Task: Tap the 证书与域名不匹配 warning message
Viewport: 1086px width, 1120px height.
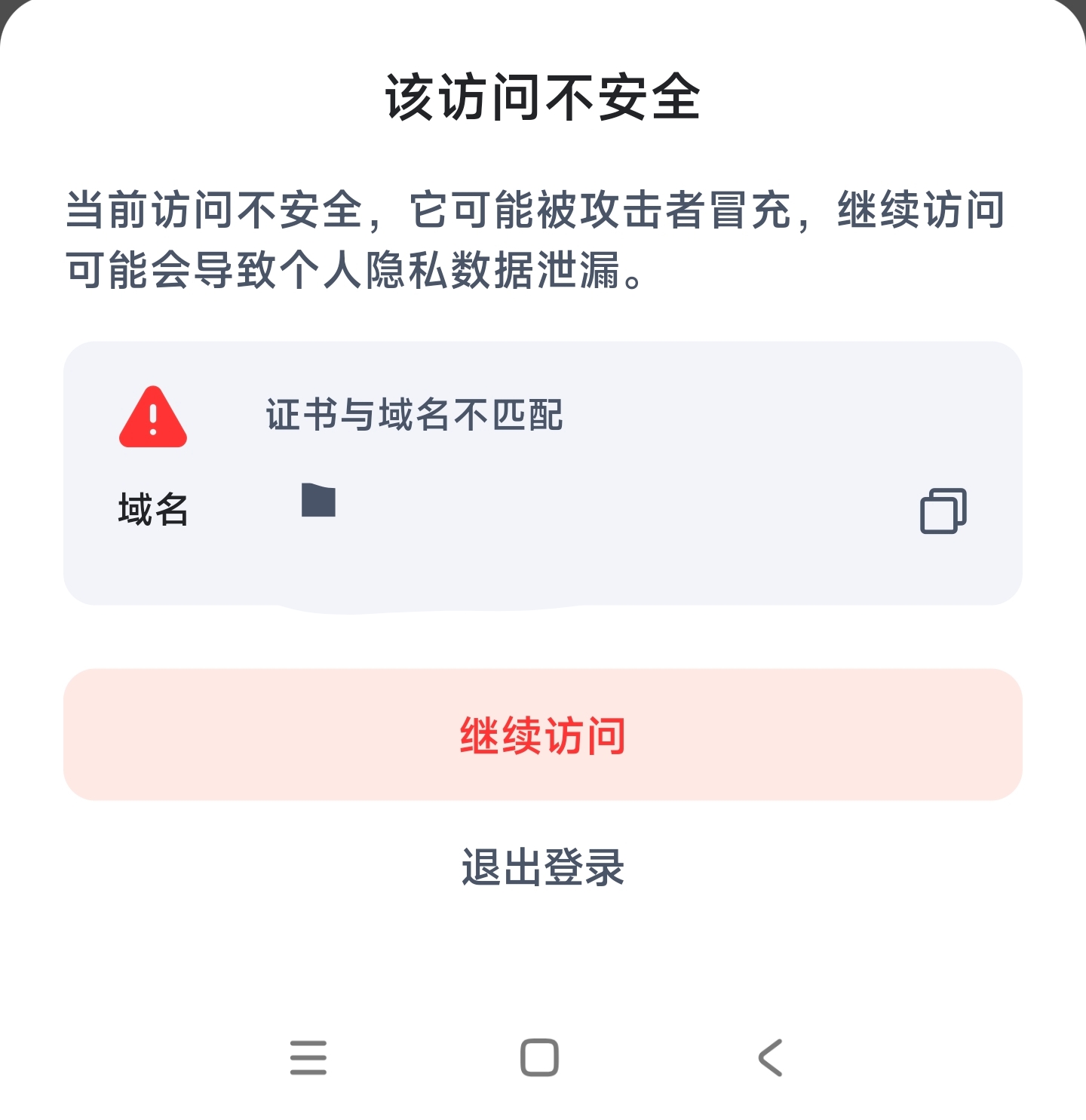Action: point(414,413)
